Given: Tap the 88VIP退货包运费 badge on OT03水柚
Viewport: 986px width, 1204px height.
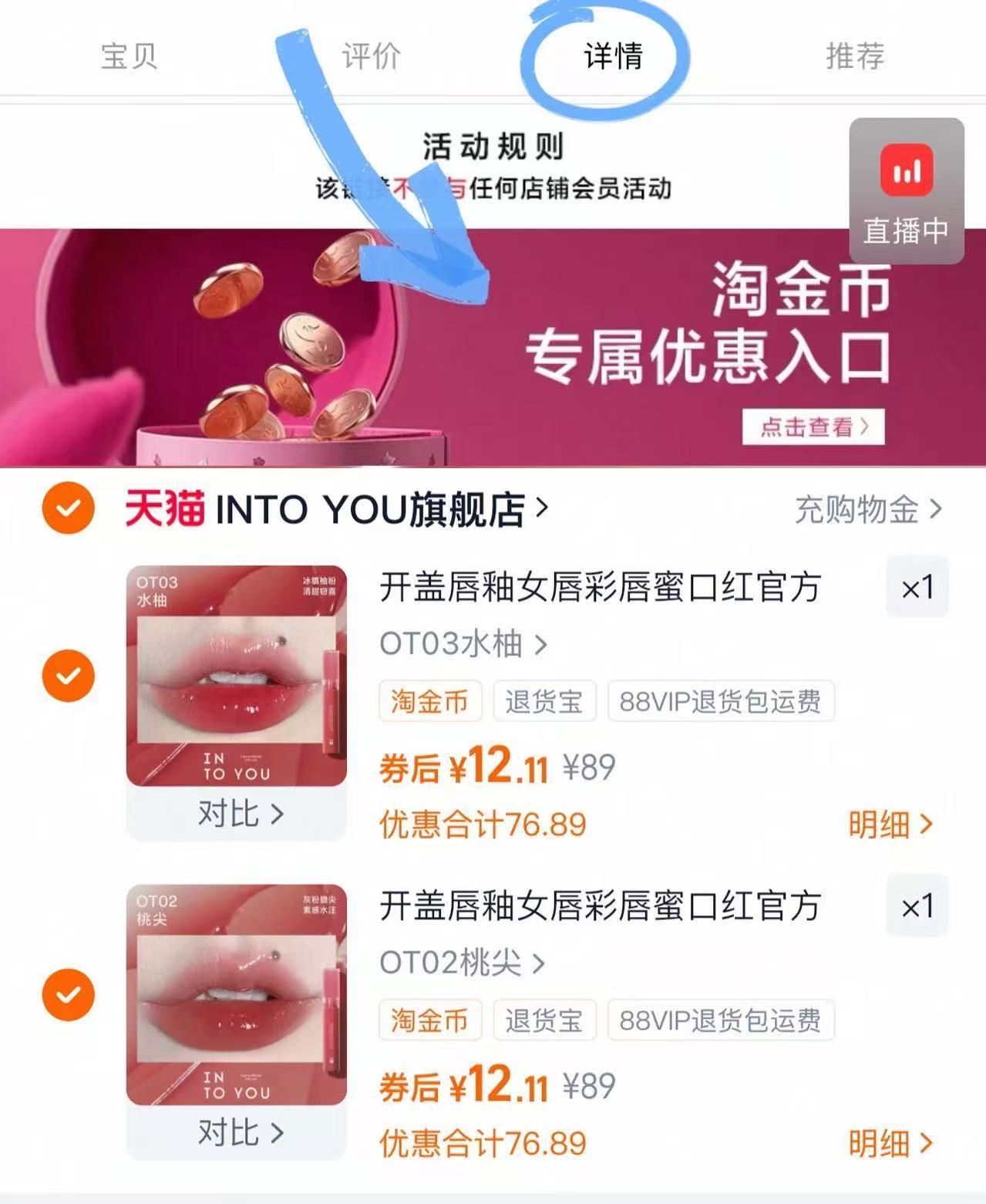Looking at the screenshot, I should (x=720, y=700).
